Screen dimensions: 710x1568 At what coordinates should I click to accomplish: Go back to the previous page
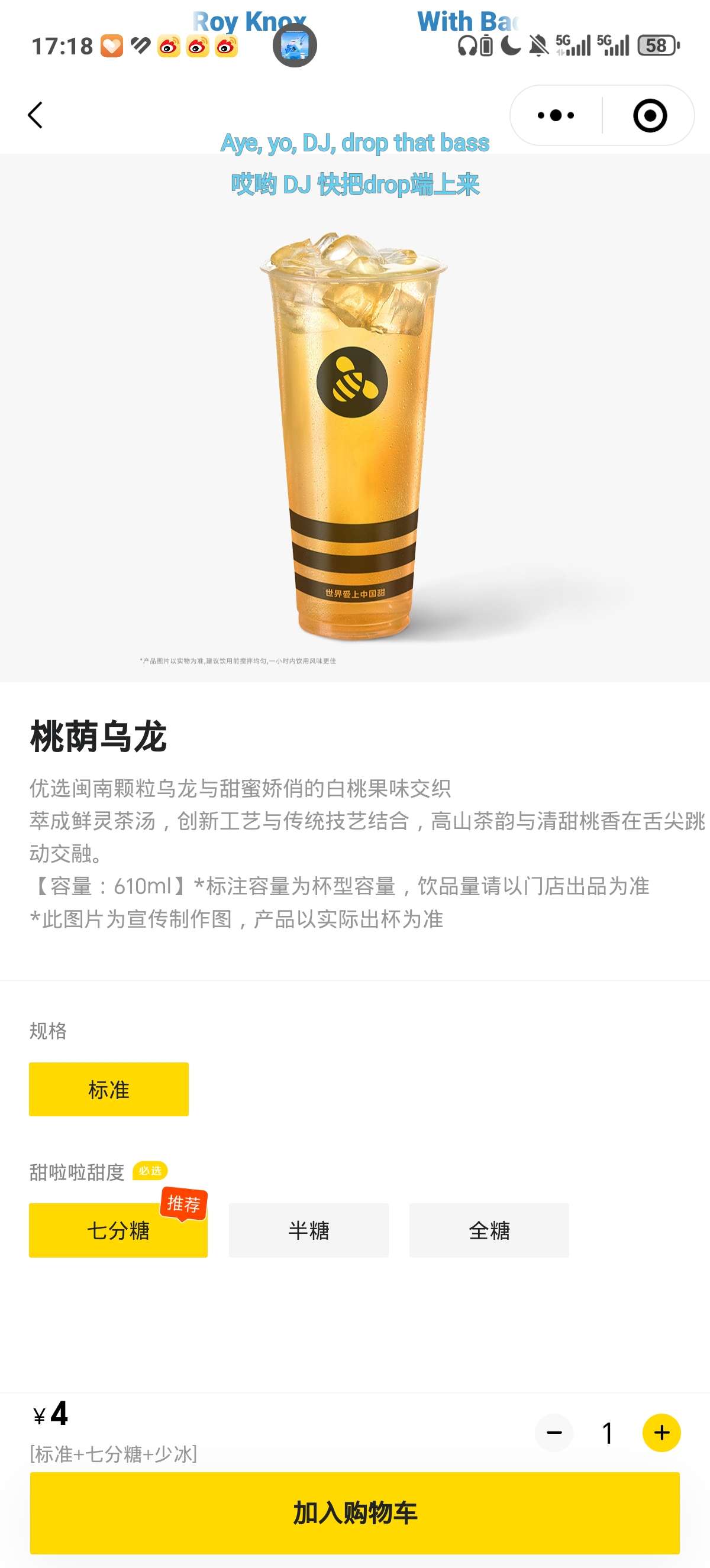click(x=35, y=115)
